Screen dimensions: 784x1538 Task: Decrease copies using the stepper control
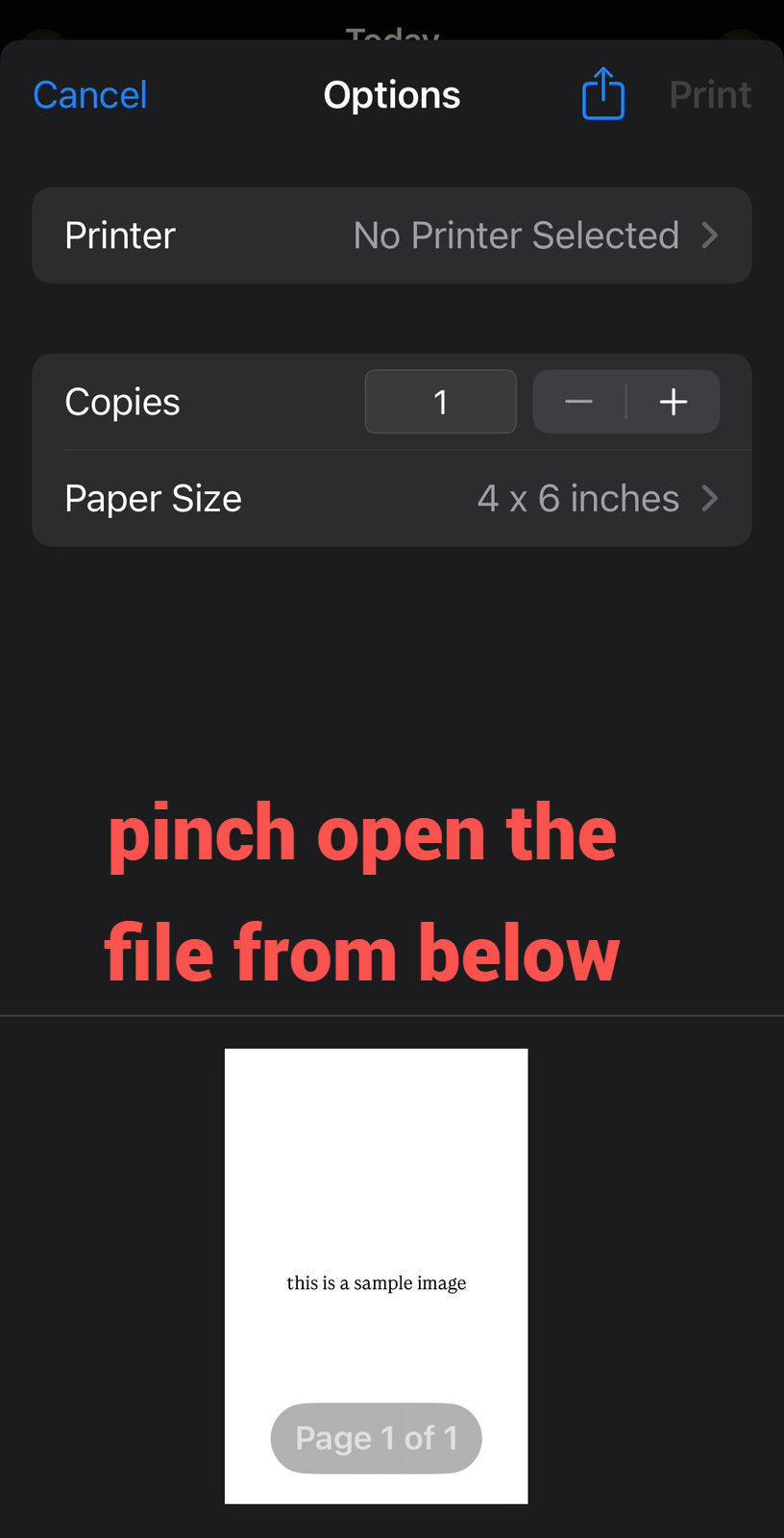(578, 401)
